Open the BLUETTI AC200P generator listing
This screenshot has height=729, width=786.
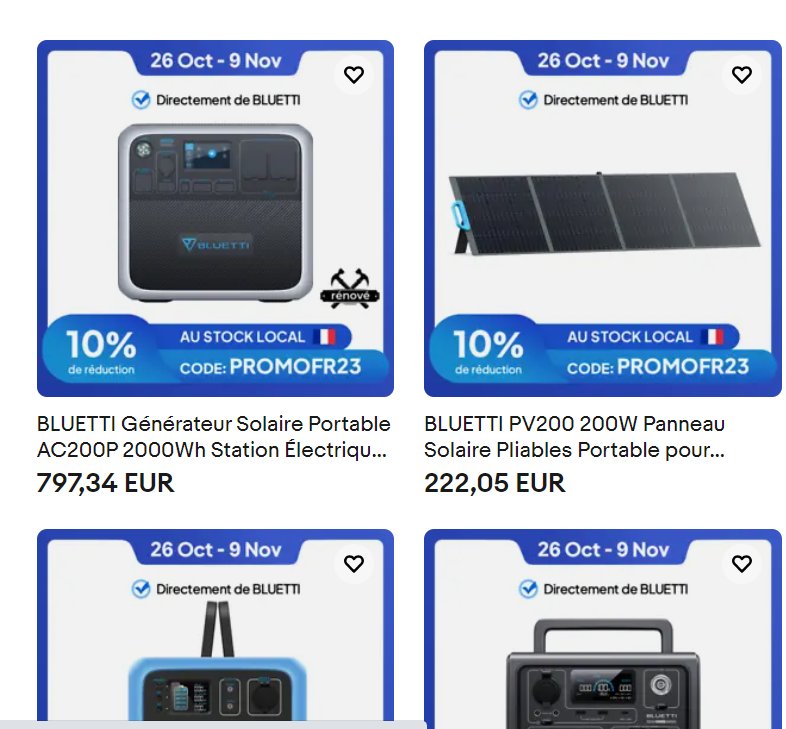[x=213, y=437]
